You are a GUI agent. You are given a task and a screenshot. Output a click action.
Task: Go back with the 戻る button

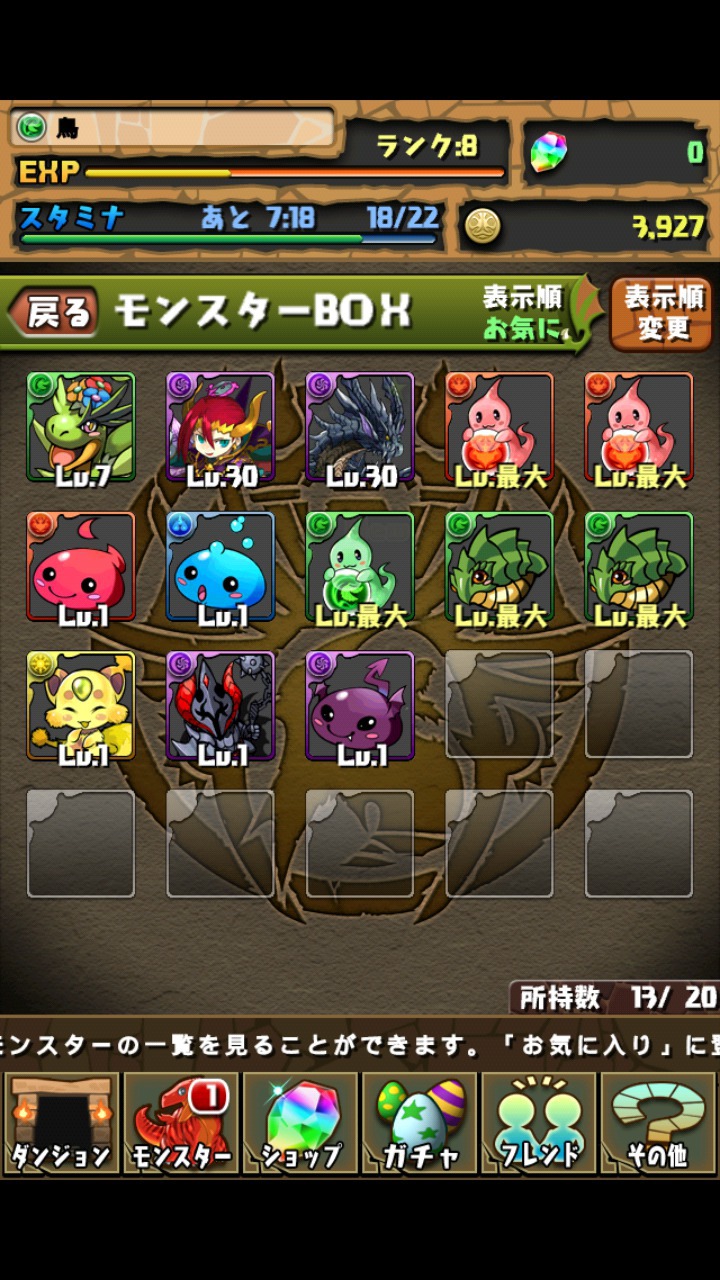[53, 312]
